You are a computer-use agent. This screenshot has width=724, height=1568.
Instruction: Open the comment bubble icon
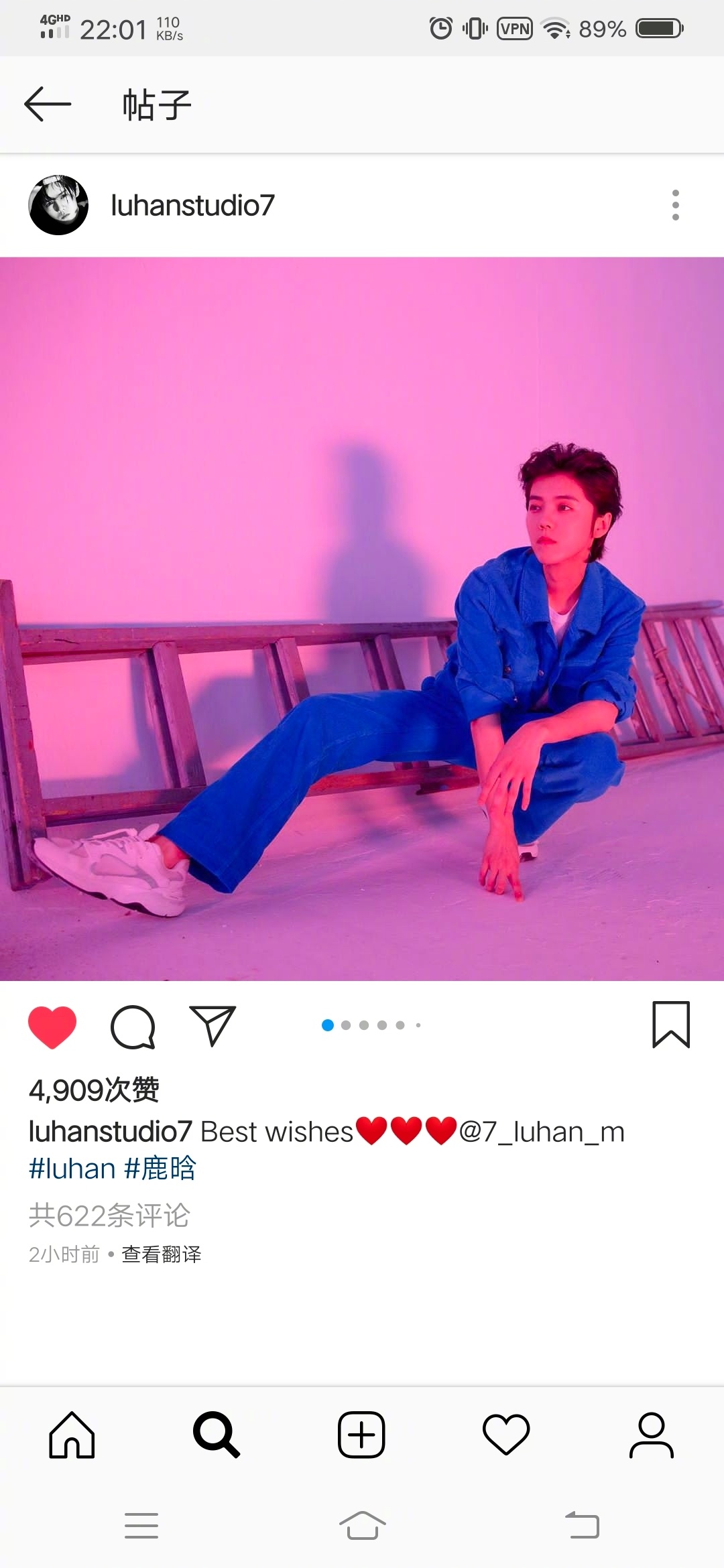[x=133, y=1026]
